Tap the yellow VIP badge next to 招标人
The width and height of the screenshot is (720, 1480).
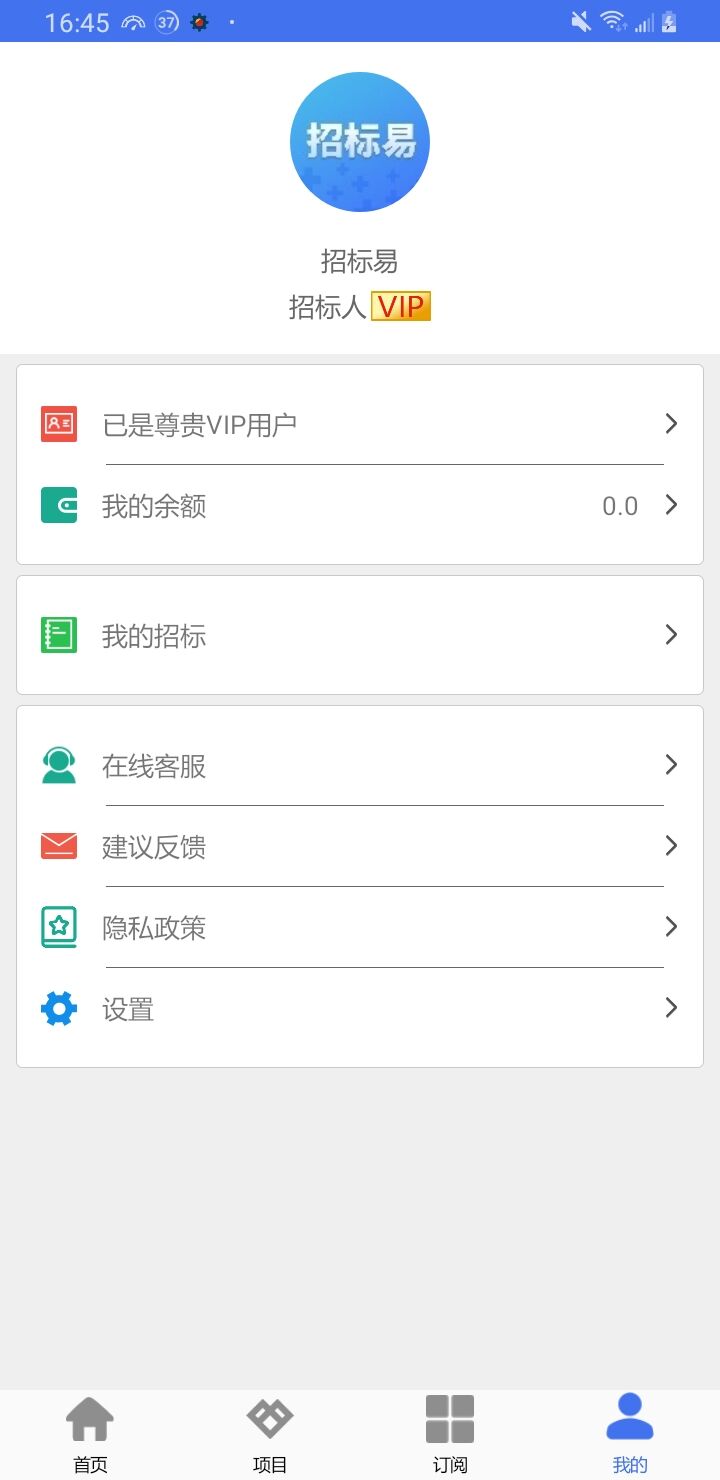[x=400, y=306]
